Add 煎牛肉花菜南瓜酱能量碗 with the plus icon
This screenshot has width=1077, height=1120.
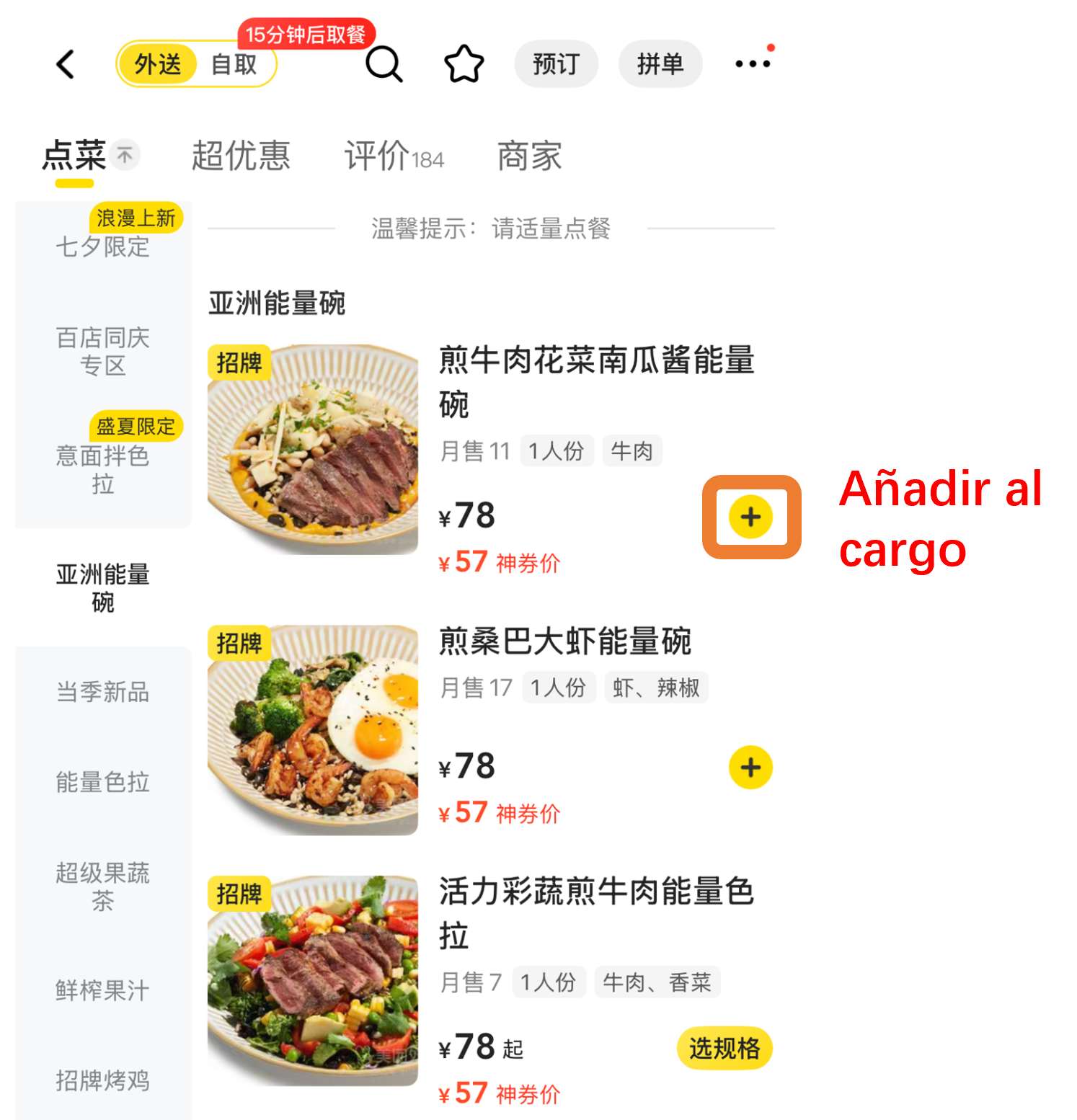coord(751,516)
